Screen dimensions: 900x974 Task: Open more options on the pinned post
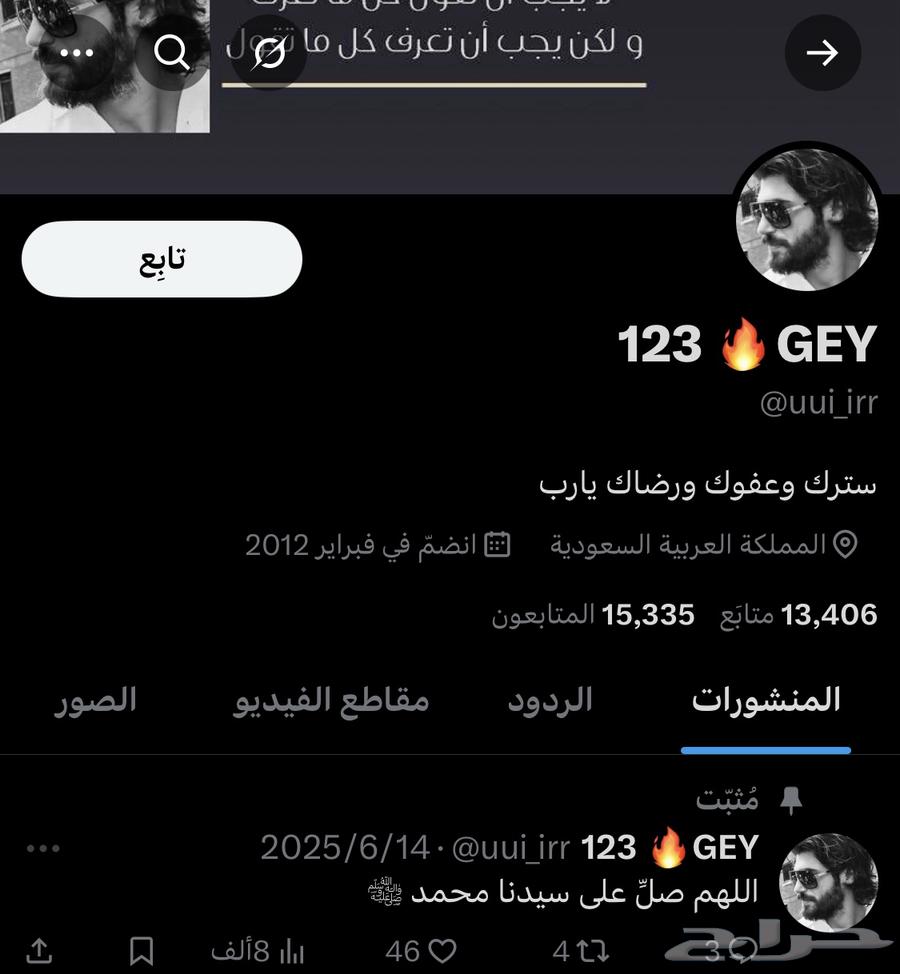pos(44,848)
